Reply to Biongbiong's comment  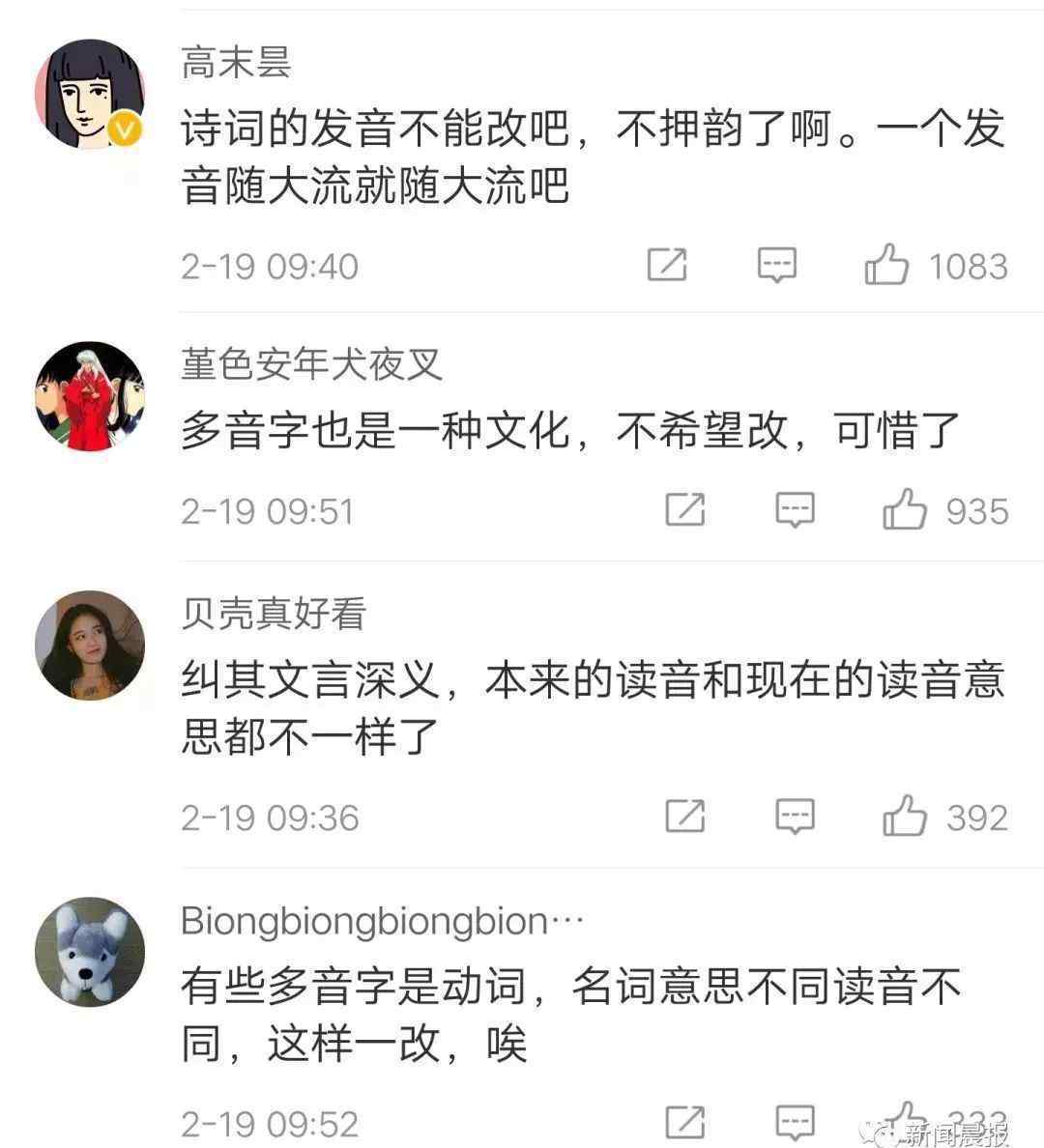tap(795, 1122)
